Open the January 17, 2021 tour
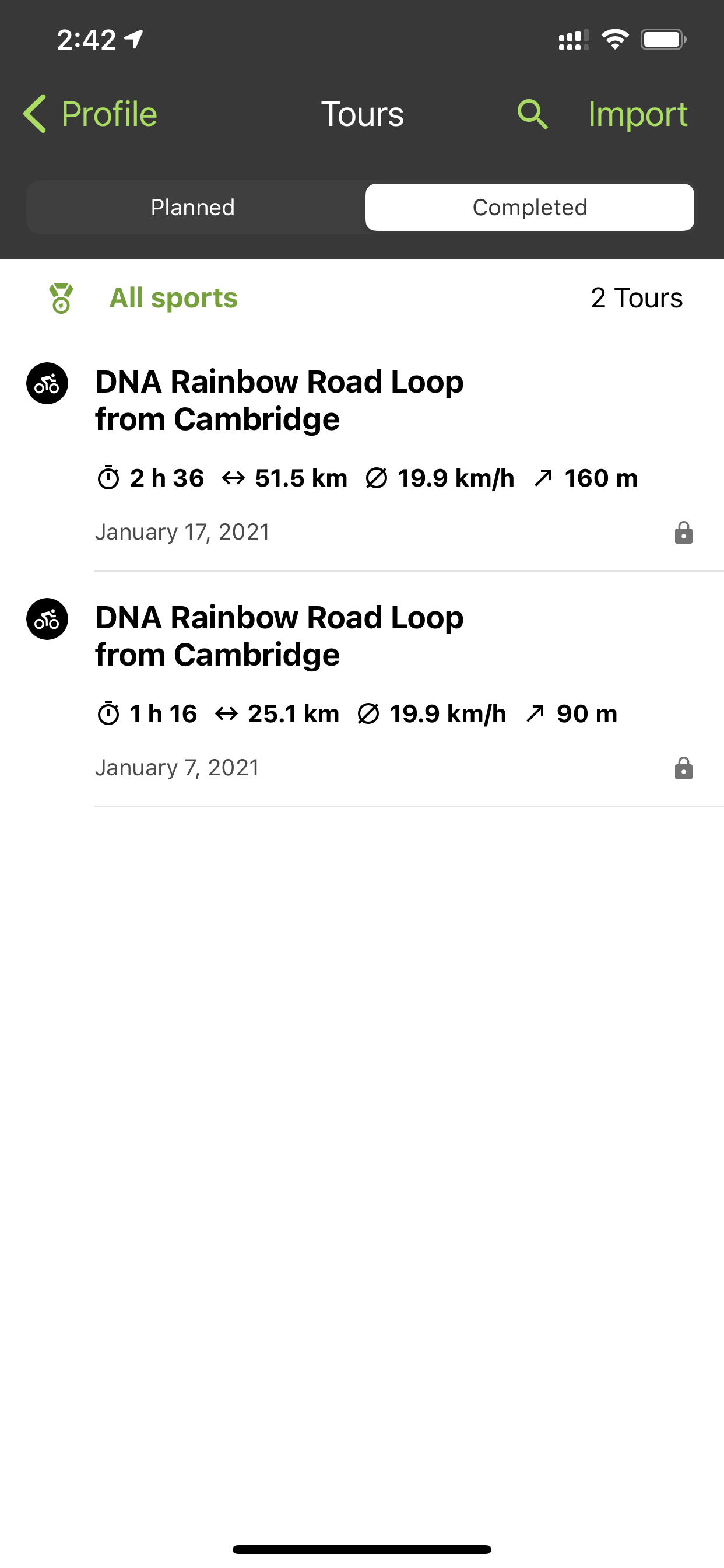 tap(362, 453)
